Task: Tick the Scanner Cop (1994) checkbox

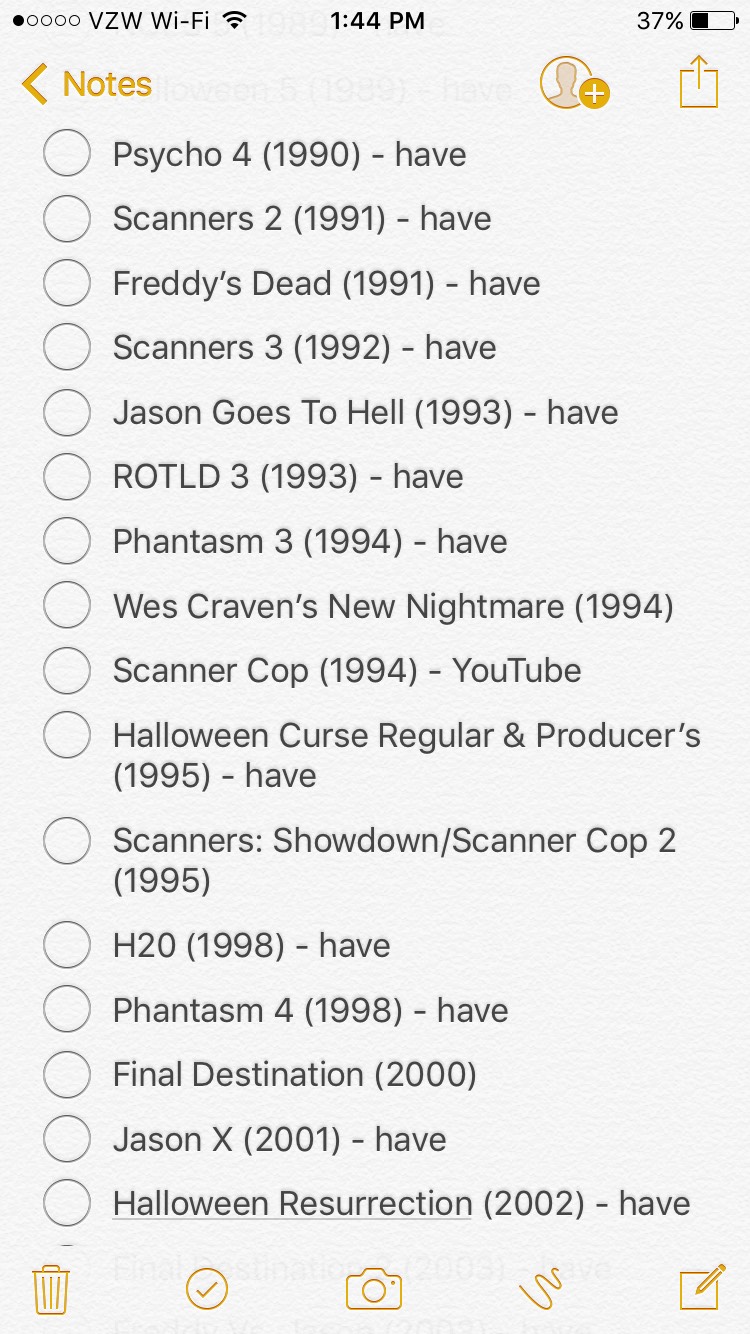Action: tap(67, 671)
